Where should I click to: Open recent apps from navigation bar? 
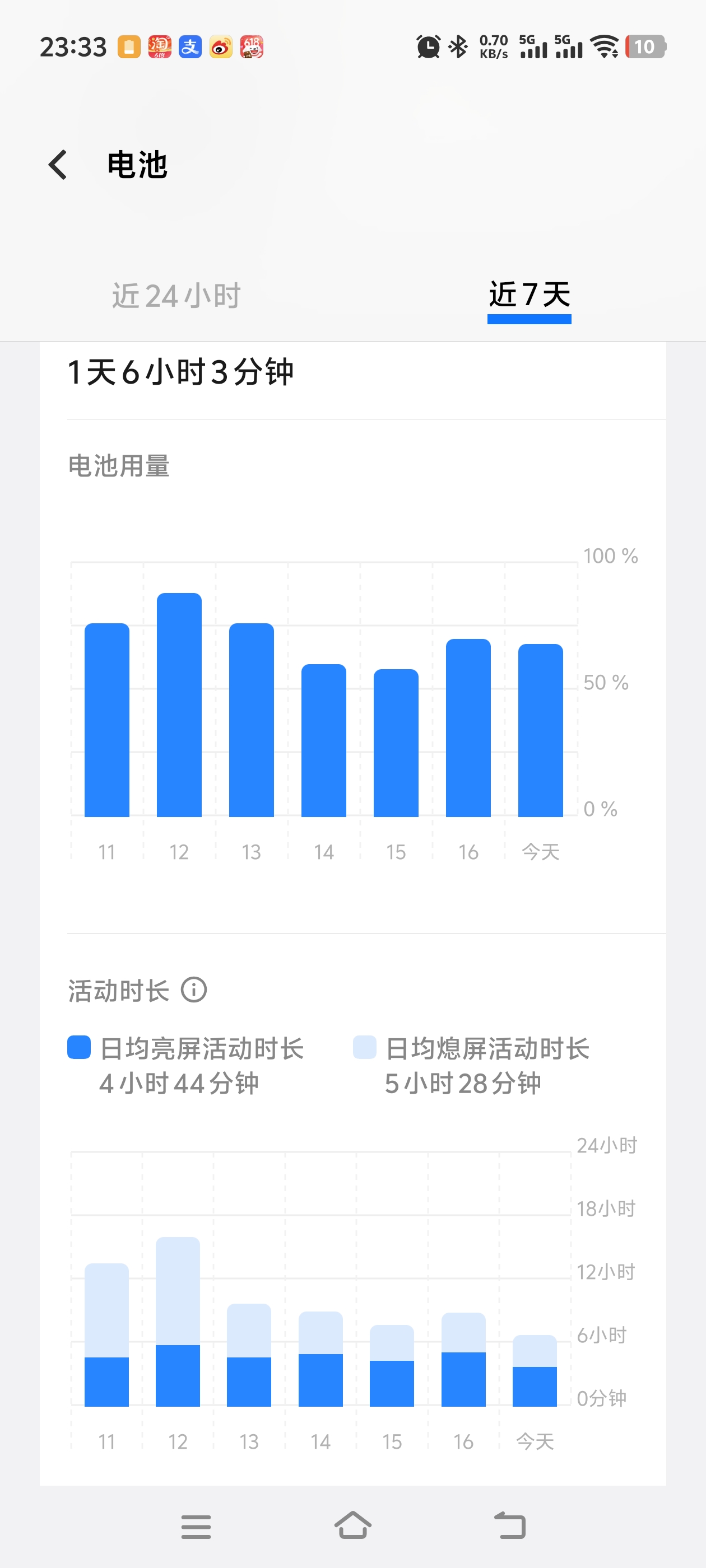pos(196,1526)
